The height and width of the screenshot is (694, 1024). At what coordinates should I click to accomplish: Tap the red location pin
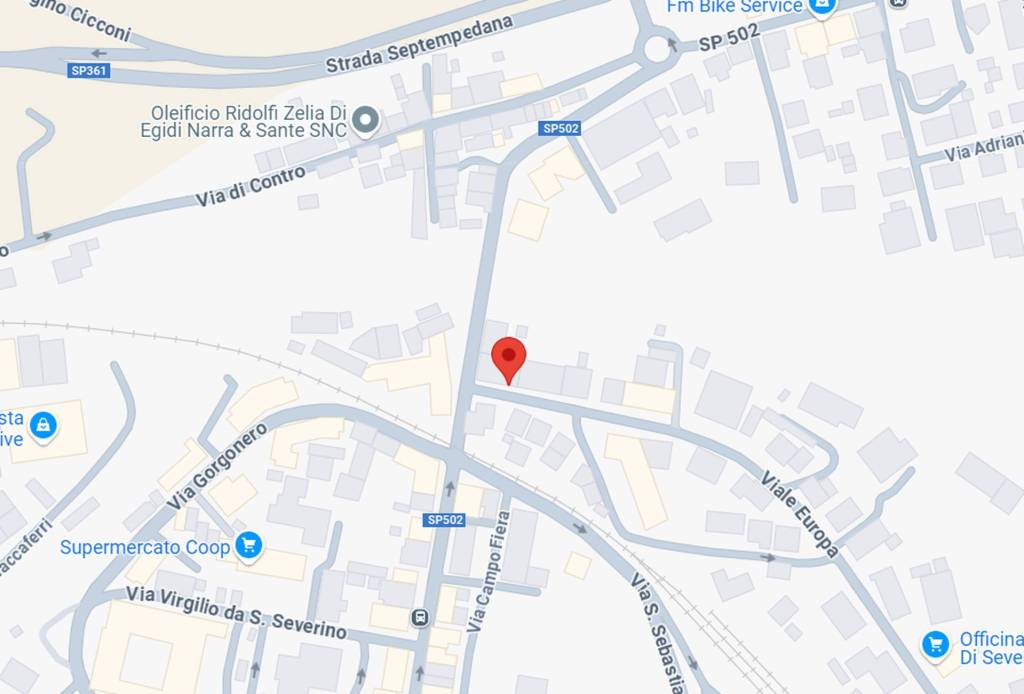(509, 357)
